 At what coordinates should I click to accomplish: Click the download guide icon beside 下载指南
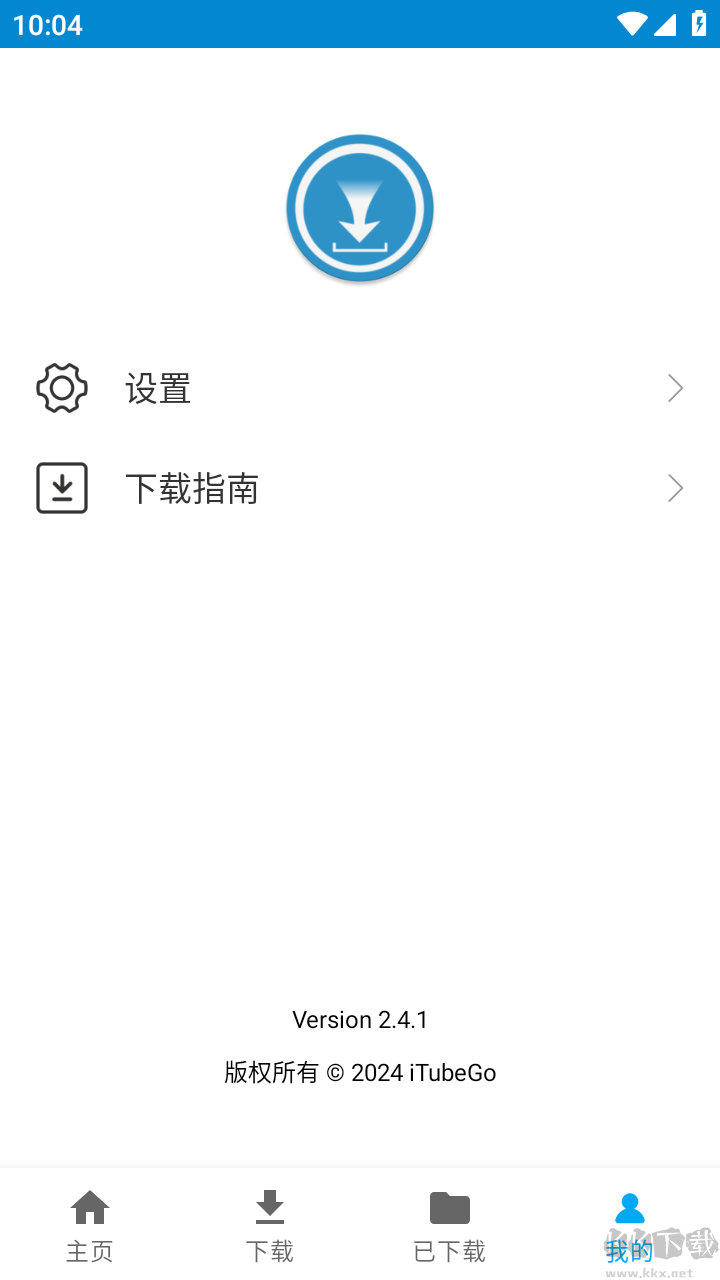(61, 488)
